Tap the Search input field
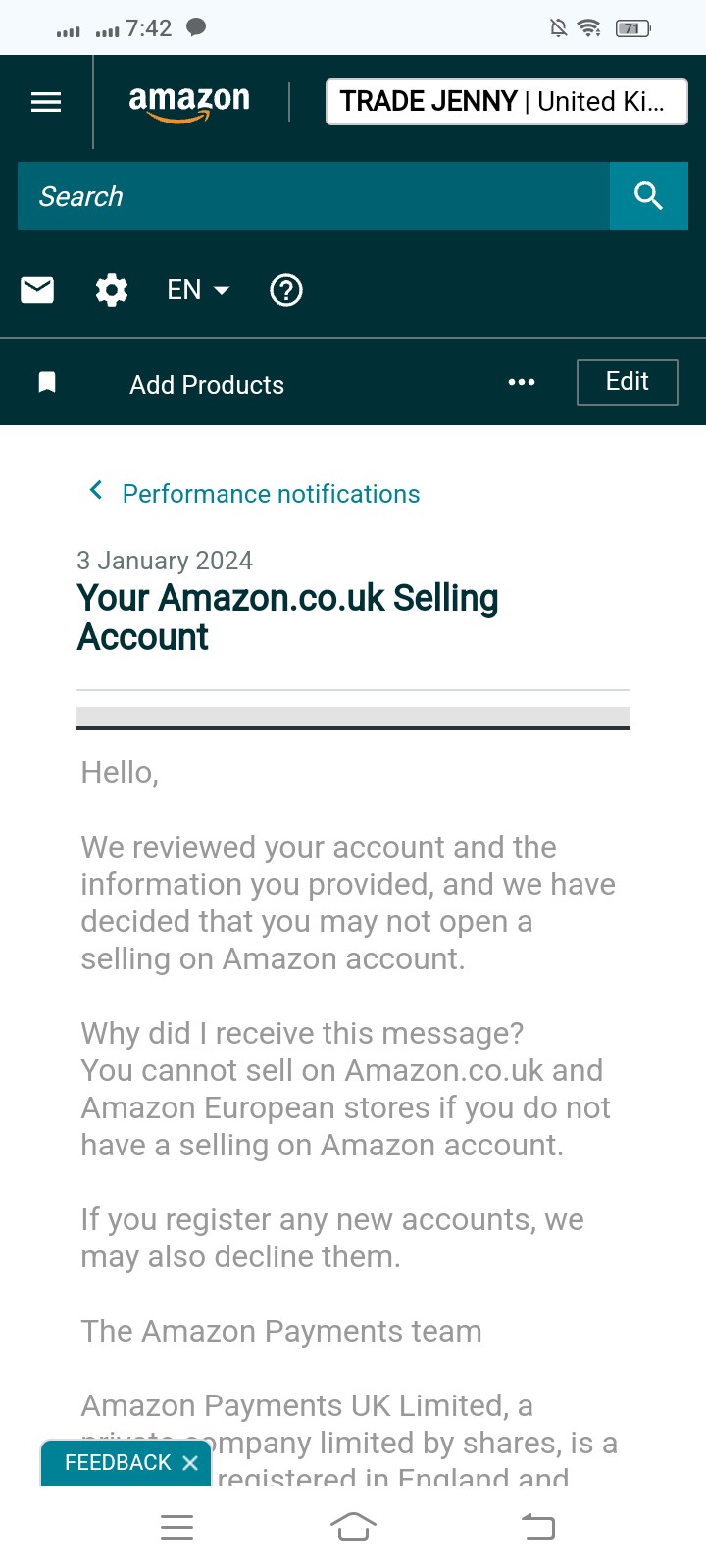This screenshot has width=706, height=1568. coord(314,196)
